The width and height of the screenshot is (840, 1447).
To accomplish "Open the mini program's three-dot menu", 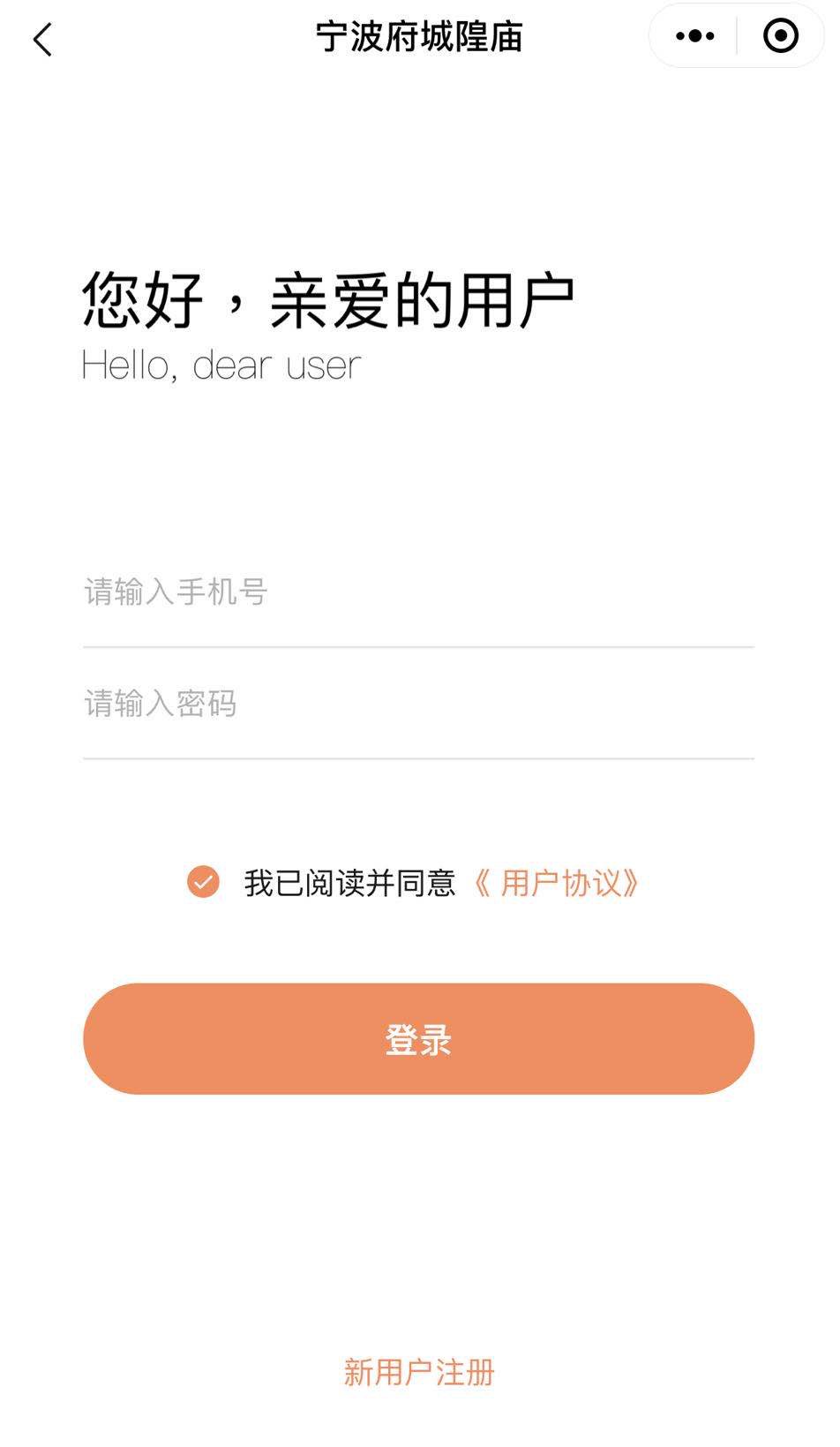I will tap(694, 36).
